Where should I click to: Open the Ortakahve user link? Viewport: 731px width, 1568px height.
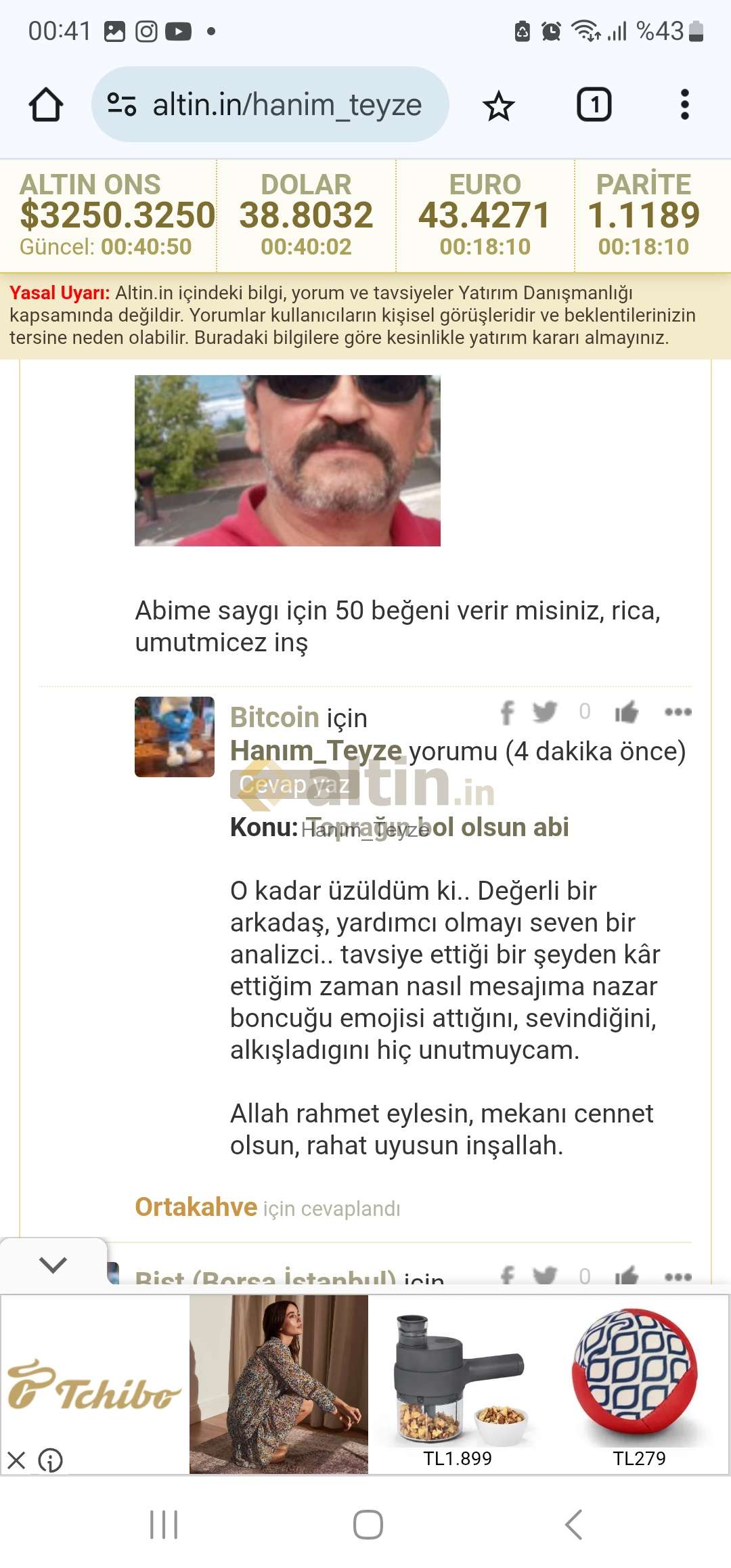(x=196, y=1207)
